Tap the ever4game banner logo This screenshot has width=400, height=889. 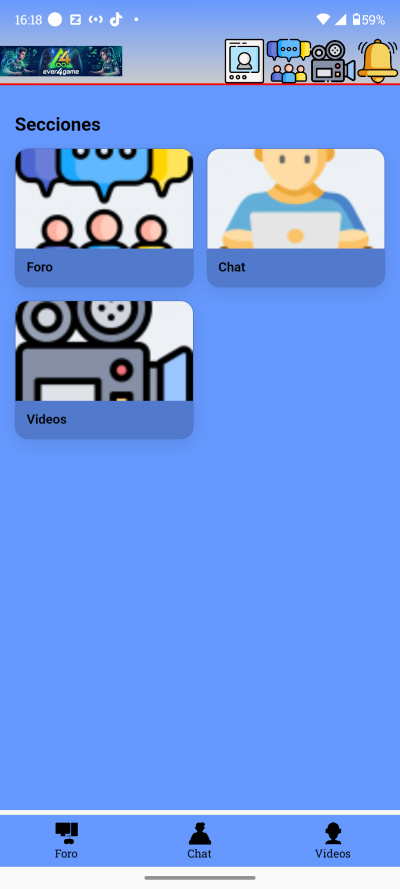tap(61, 61)
